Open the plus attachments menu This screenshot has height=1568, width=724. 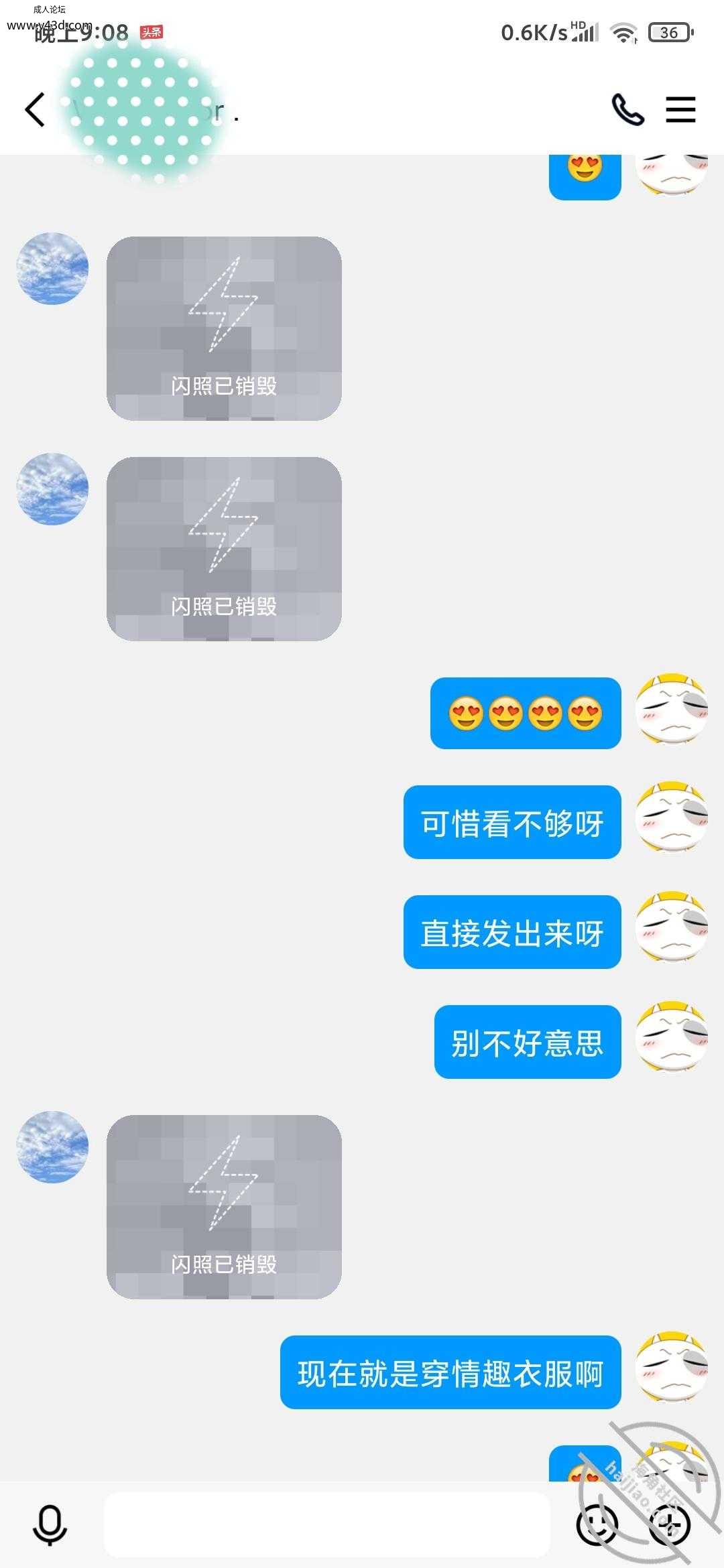[669, 1524]
